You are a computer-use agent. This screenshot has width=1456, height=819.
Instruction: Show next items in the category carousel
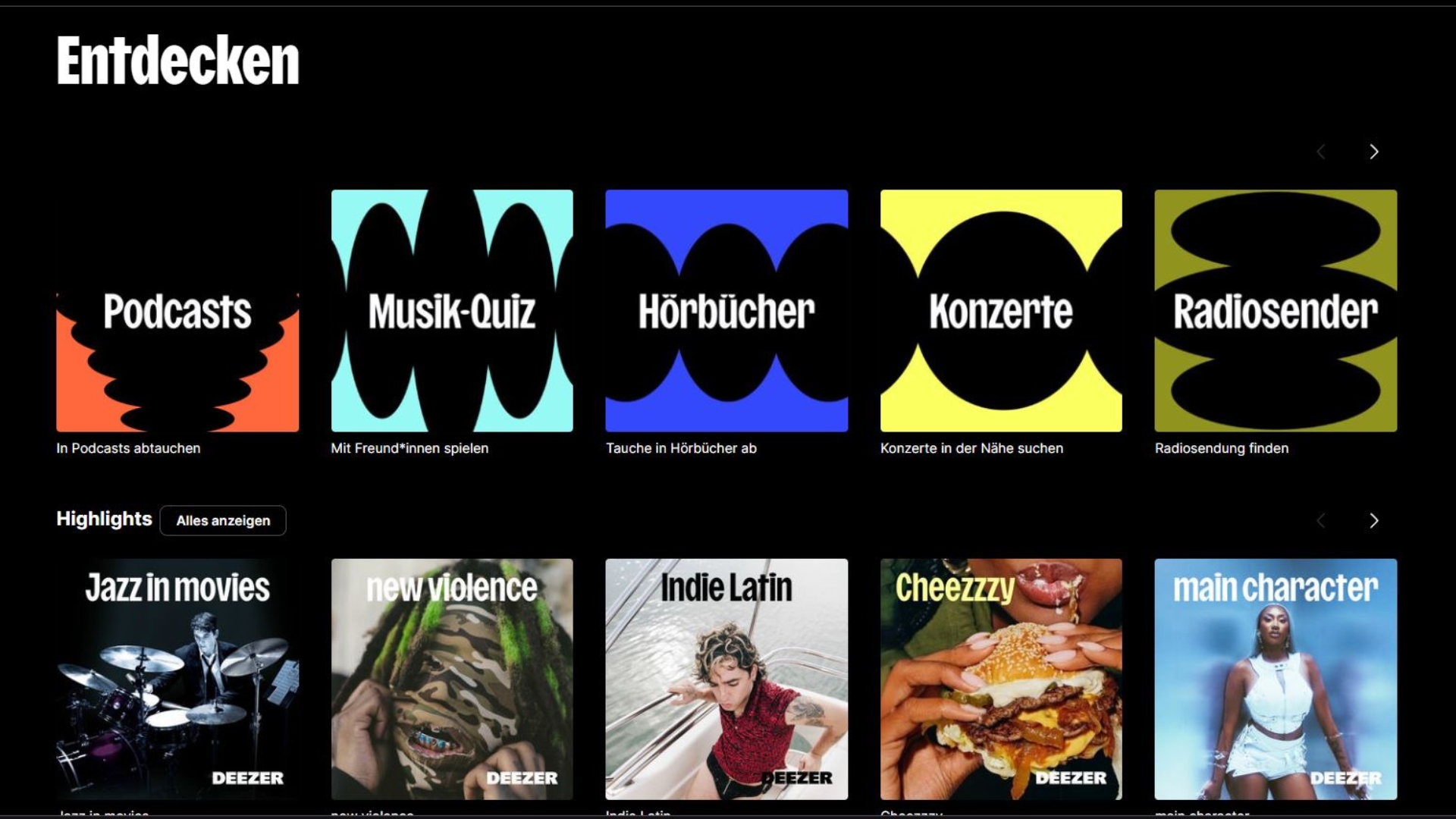(1373, 152)
